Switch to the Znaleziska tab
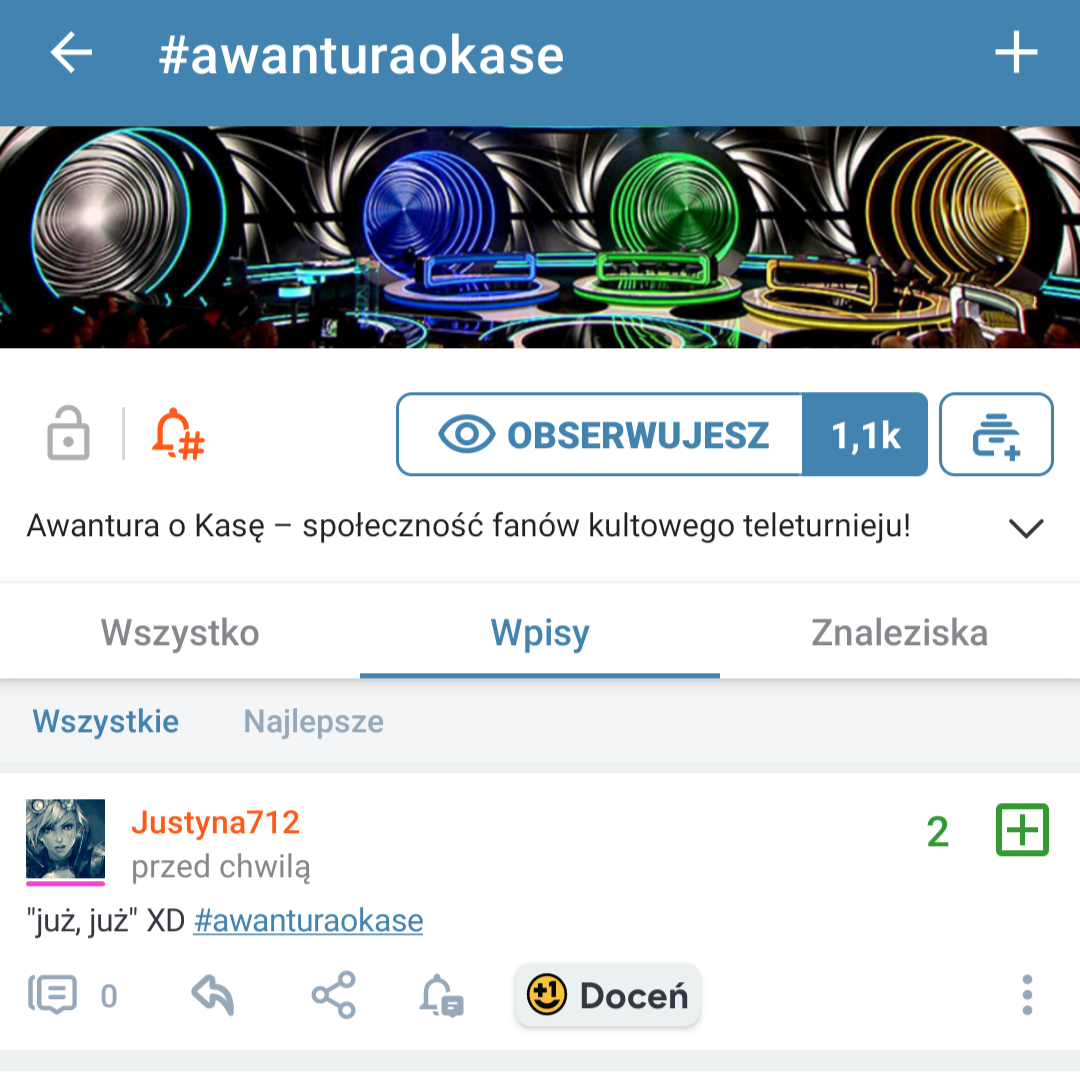The width and height of the screenshot is (1080, 1085). click(899, 633)
